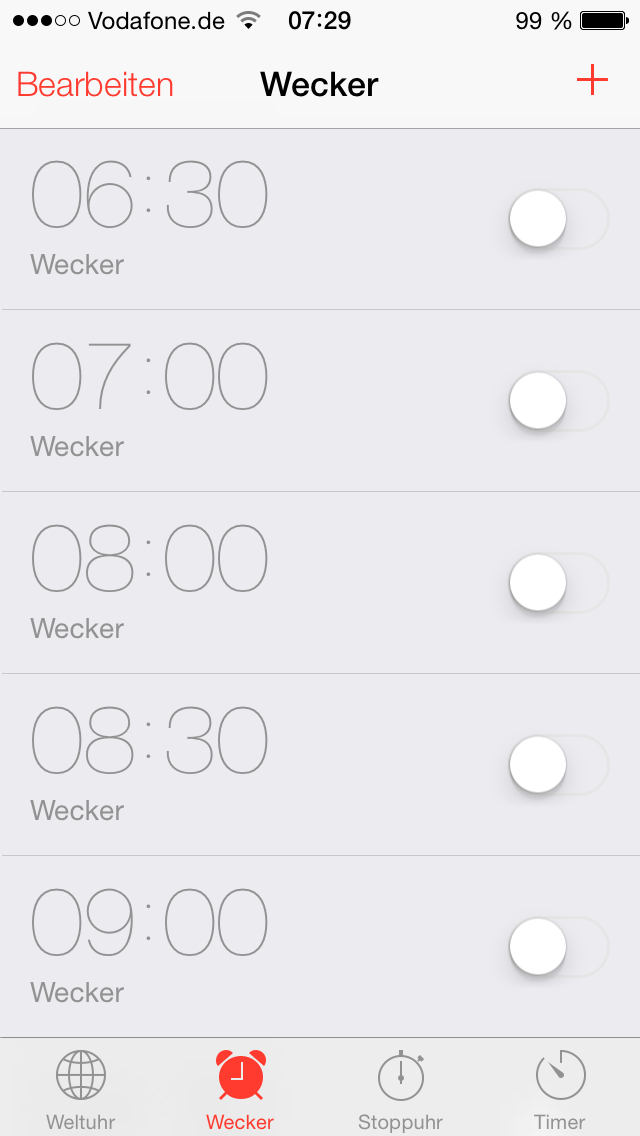The image size is (640, 1136).
Task: Toggle the 08:00 alarm switch
Action: tap(559, 582)
